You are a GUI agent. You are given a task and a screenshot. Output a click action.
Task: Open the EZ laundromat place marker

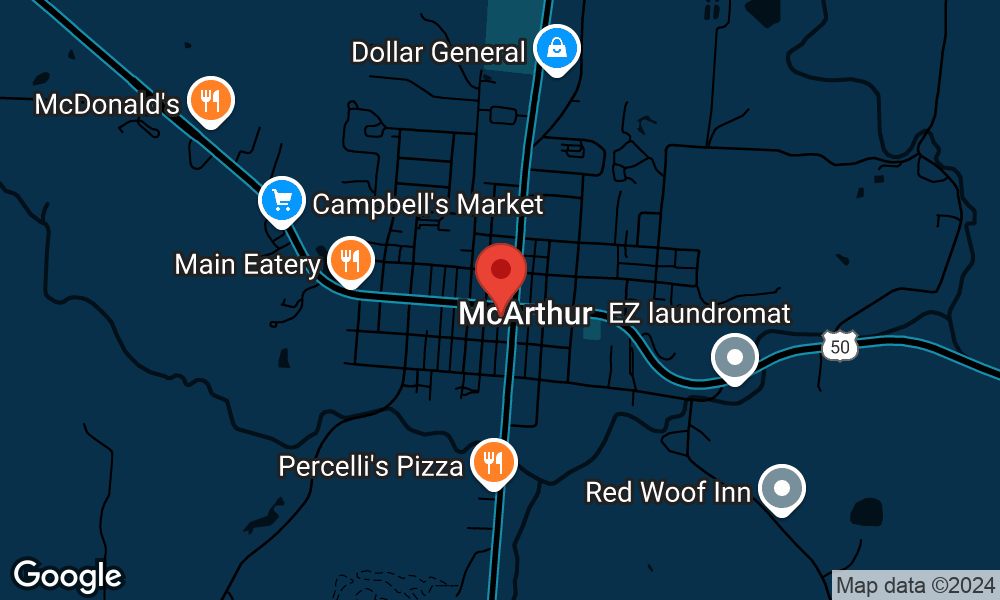(735, 357)
